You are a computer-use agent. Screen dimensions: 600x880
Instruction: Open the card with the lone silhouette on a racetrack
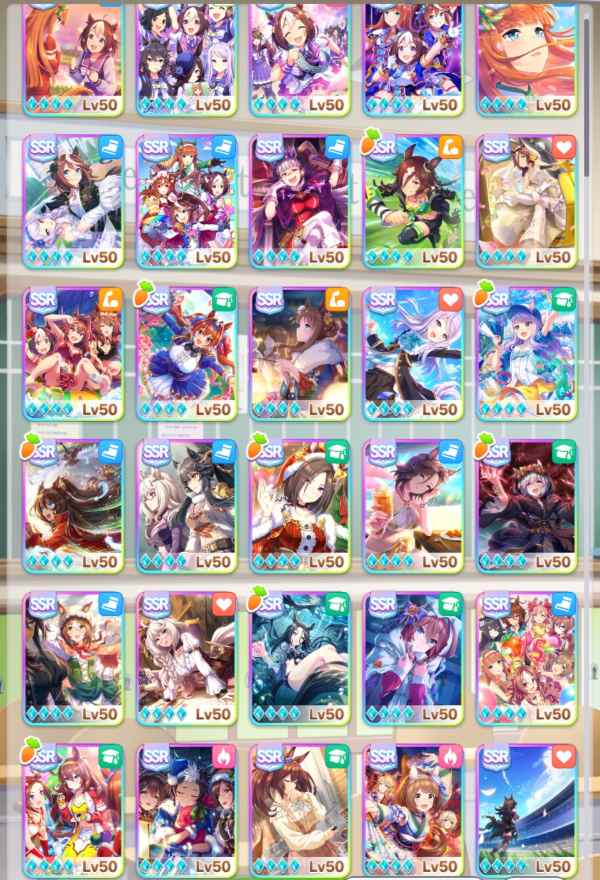coord(527,810)
